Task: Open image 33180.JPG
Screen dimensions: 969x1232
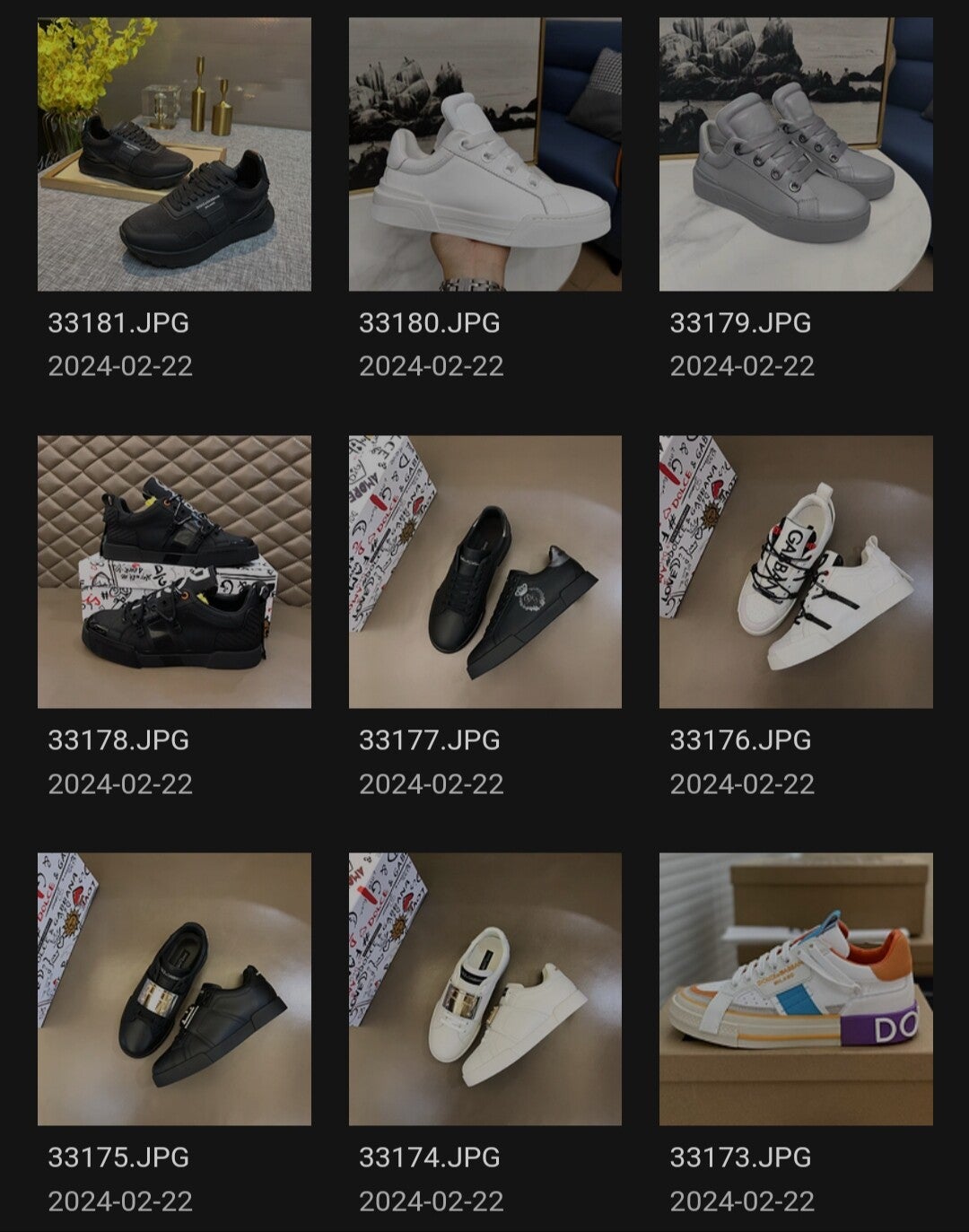Action: 484,154
